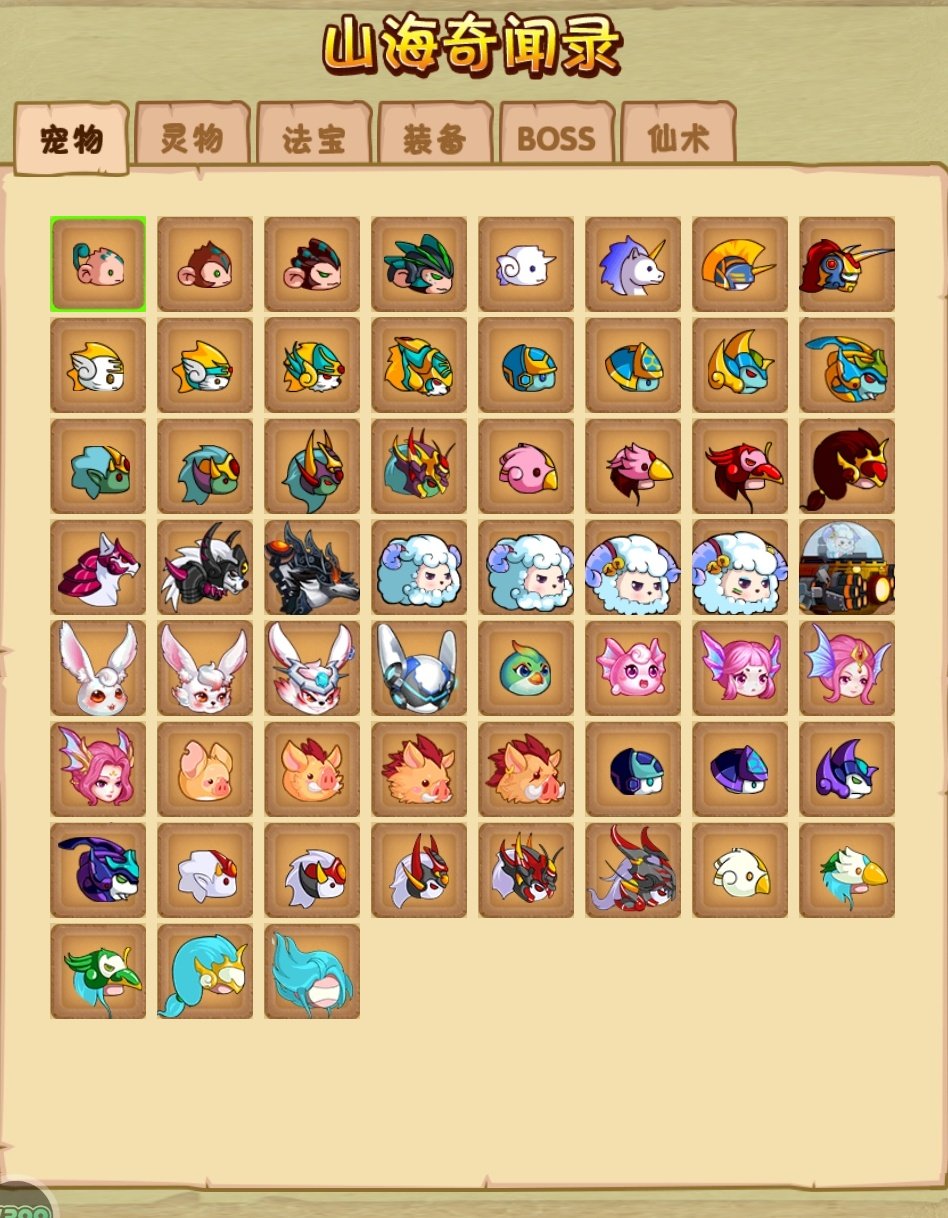Select the red helmet horned pet tile
Viewport: 948px width, 1218px height.
847,264
